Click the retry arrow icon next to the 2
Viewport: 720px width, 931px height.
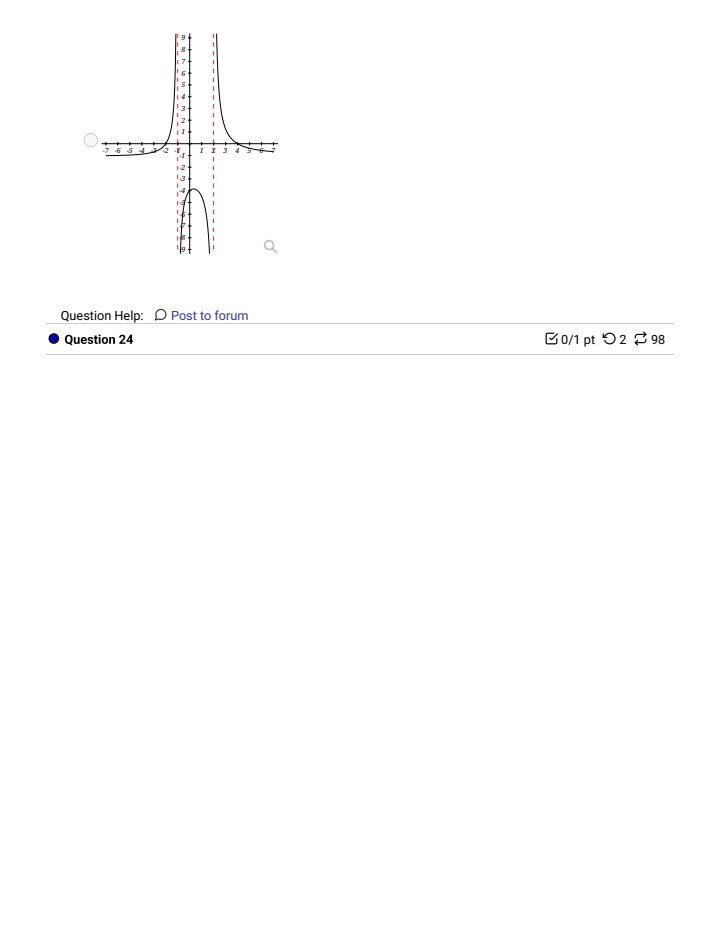click(610, 339)
